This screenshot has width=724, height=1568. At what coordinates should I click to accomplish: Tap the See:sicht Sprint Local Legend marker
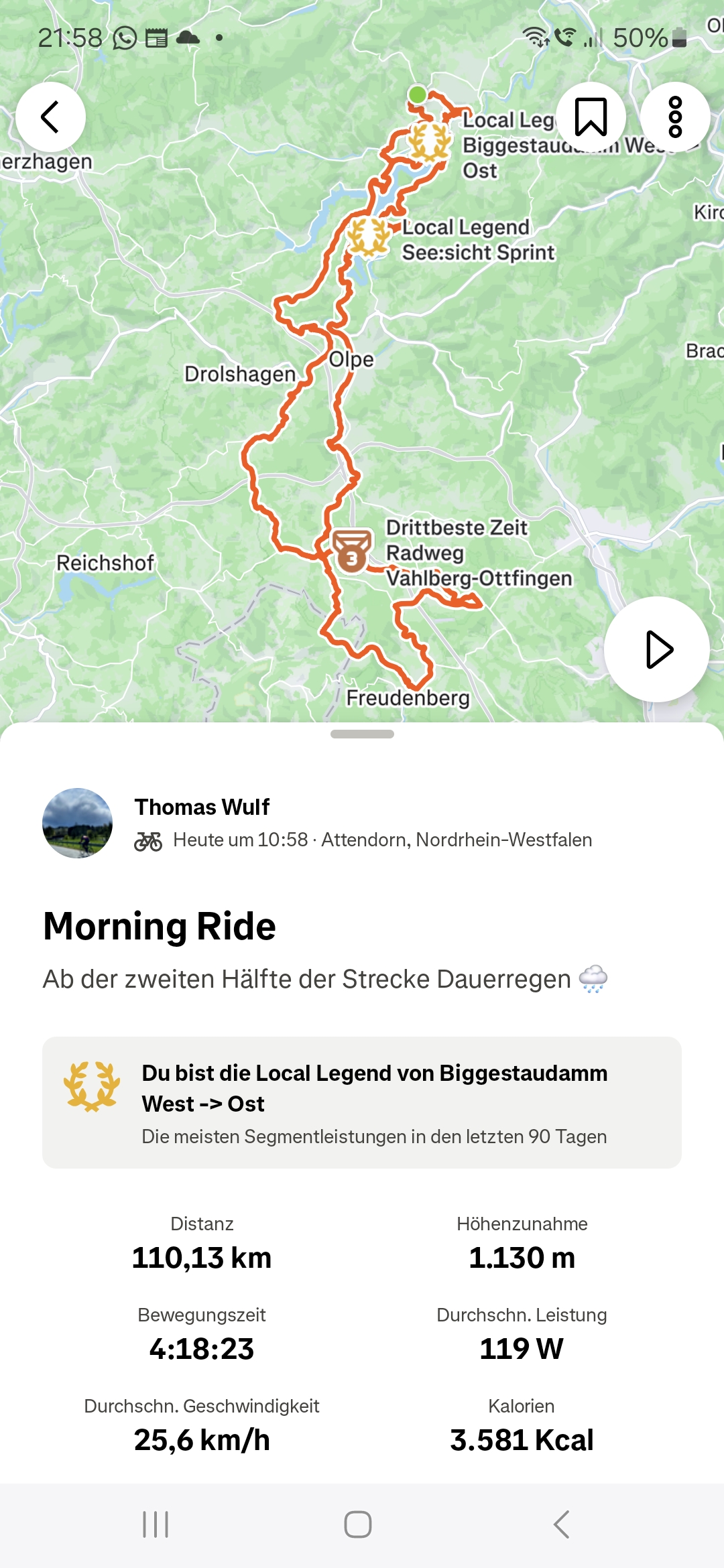(x=368, y=237)
